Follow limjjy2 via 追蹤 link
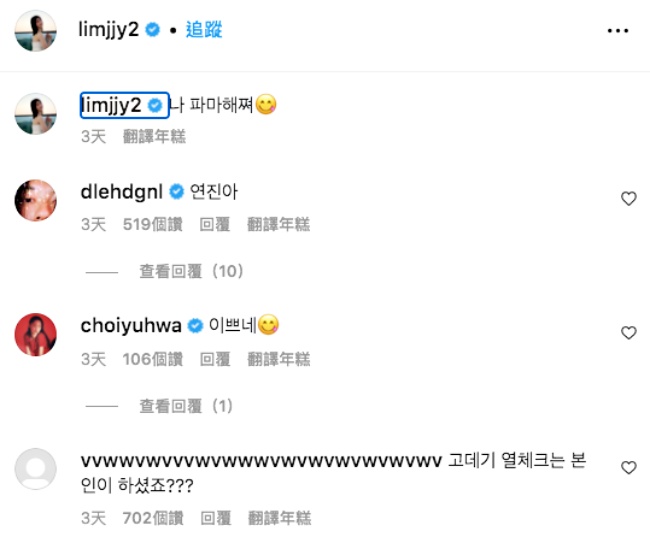The image size is (650, 543). 204,30
